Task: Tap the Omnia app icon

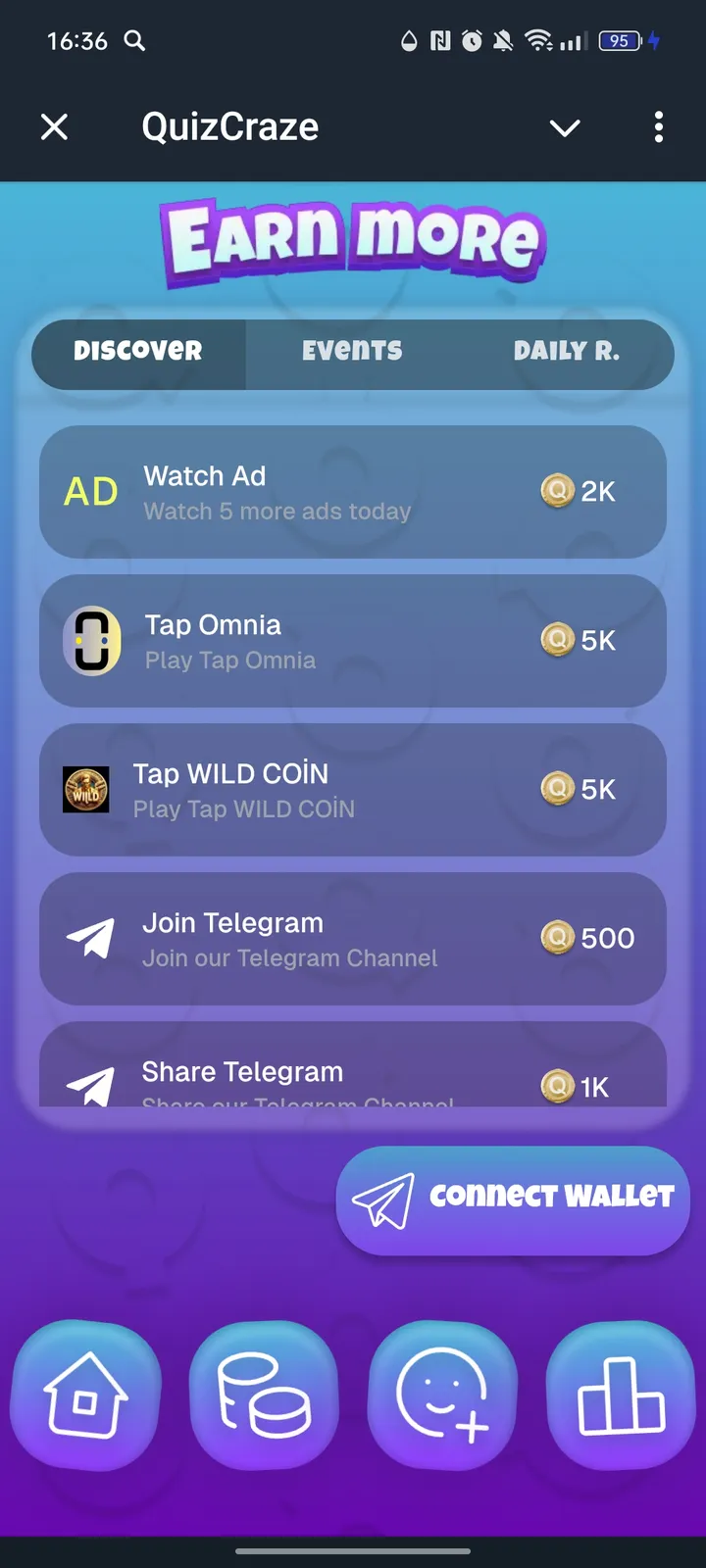Action: tap(92, 640)
